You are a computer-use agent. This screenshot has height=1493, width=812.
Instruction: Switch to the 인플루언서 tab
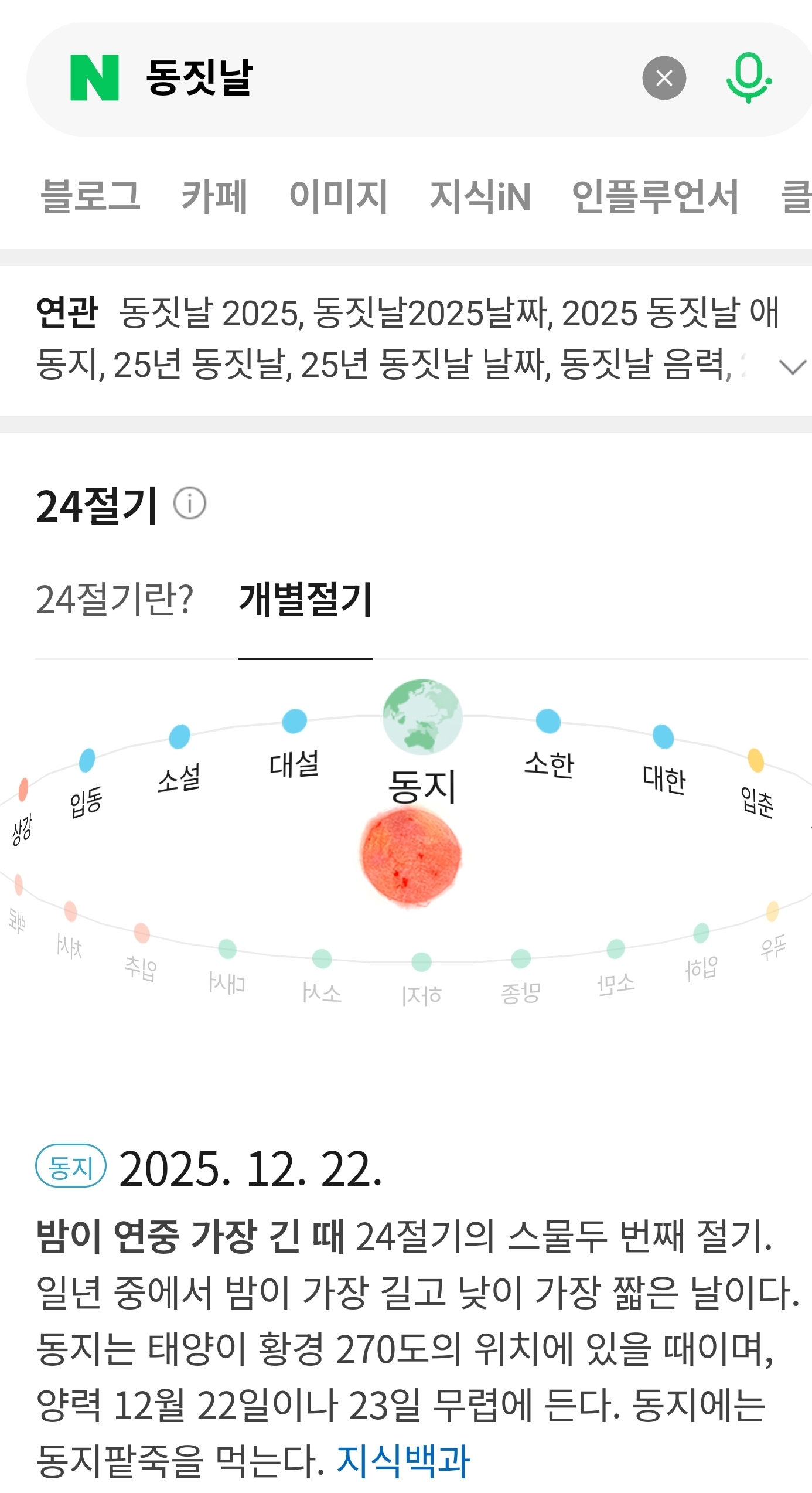coord(655,196)
